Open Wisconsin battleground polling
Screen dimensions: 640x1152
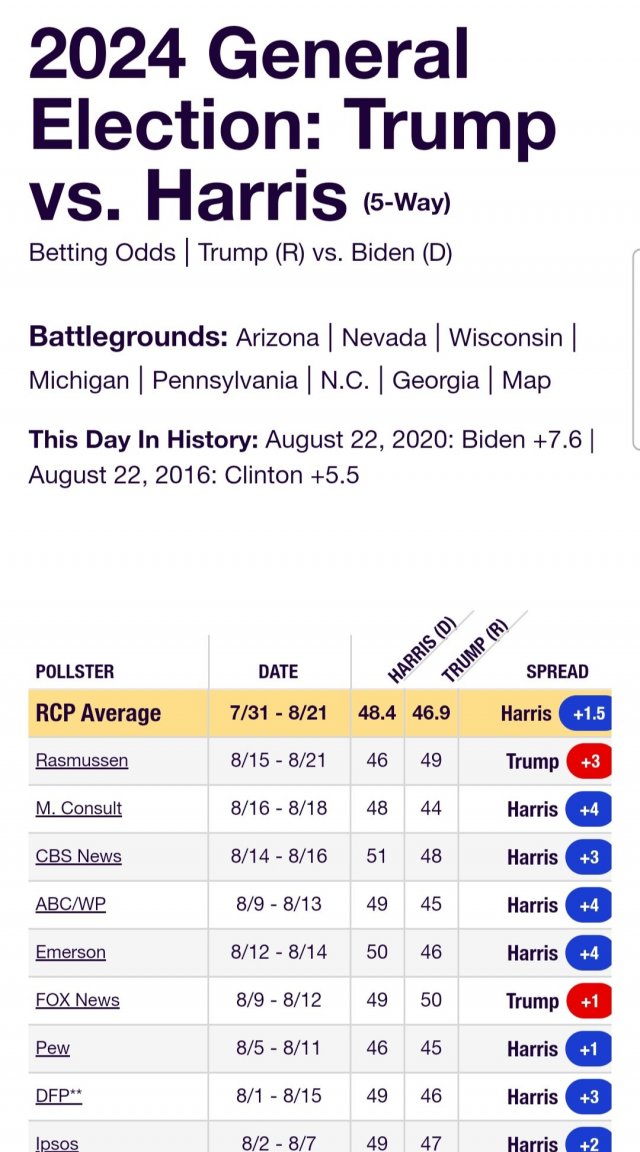[506, 337]
